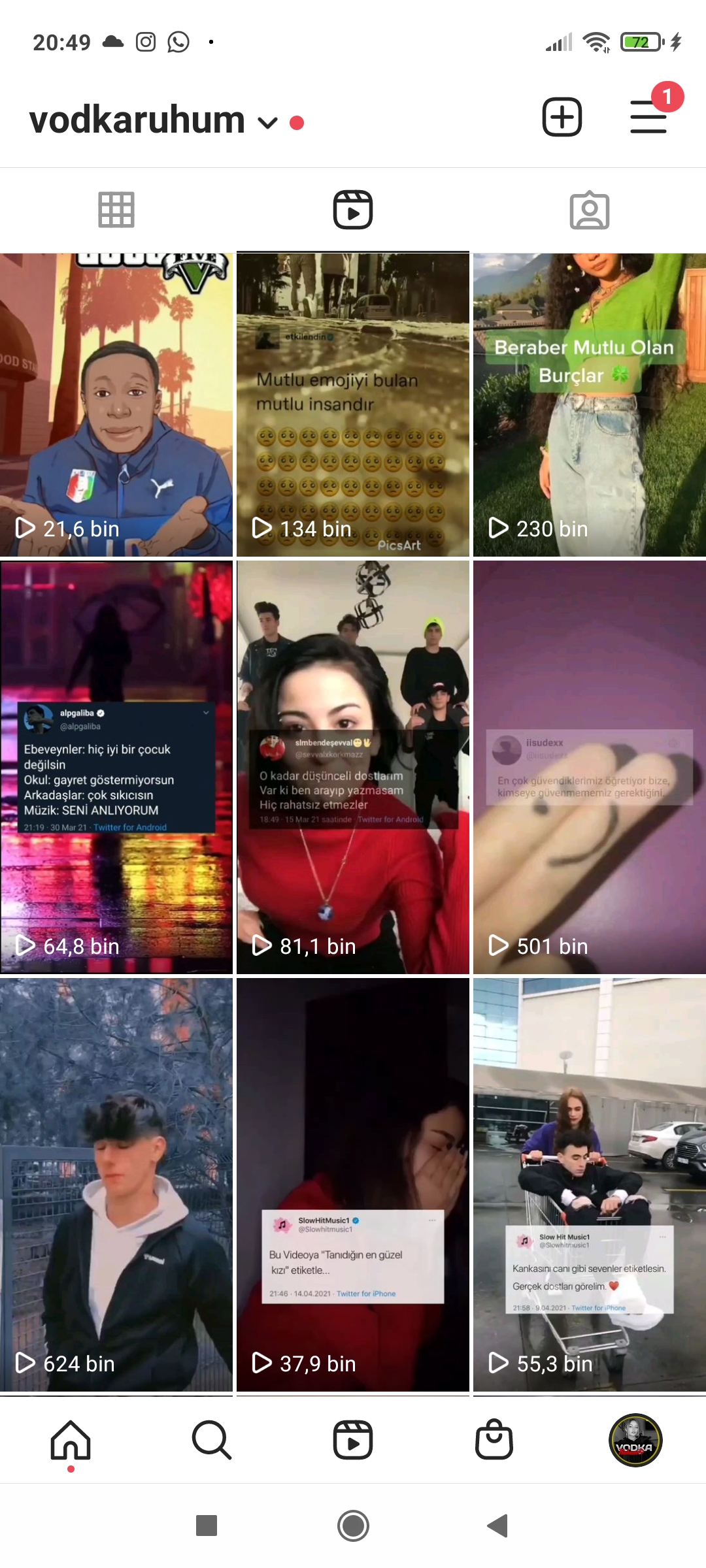Open the iisudexx reel with 501 bin views
This screenshot has height=1568, width=706.
pyautogui.click(x=590, y=767)
